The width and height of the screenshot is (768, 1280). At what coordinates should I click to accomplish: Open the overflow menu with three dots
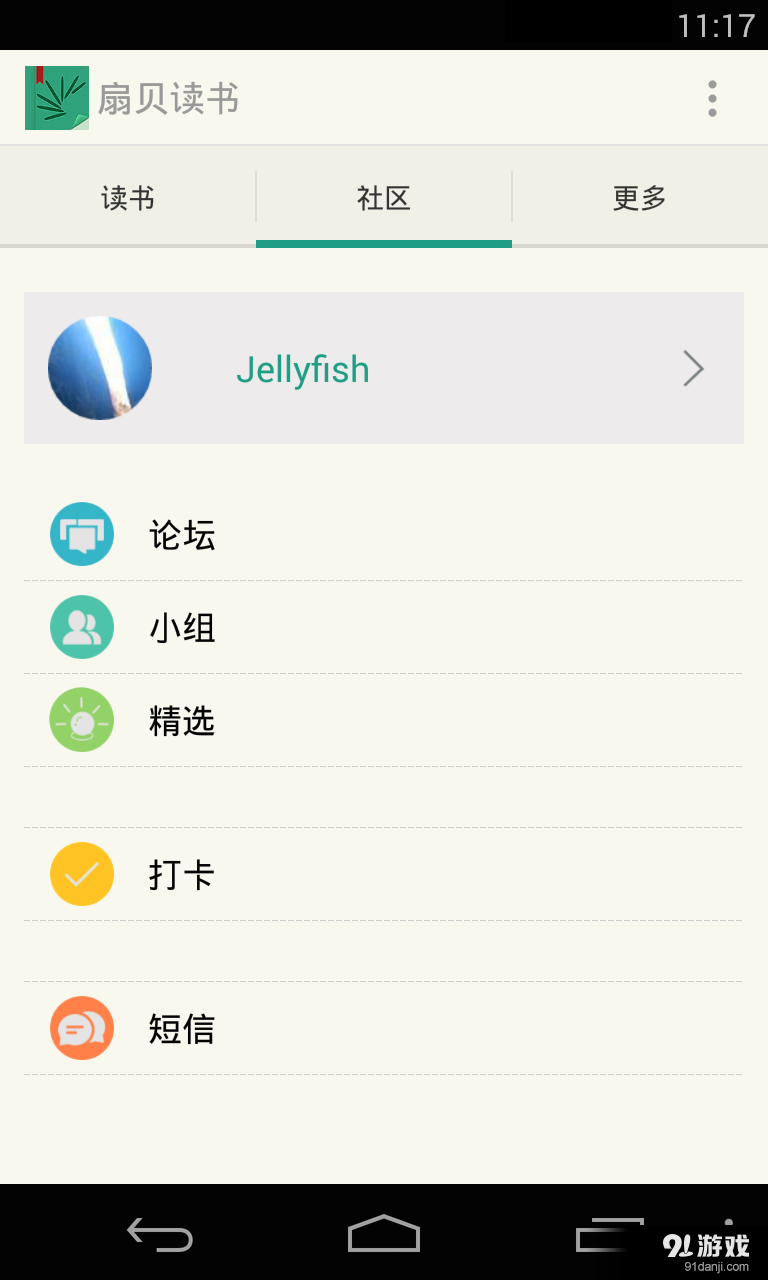711,97
